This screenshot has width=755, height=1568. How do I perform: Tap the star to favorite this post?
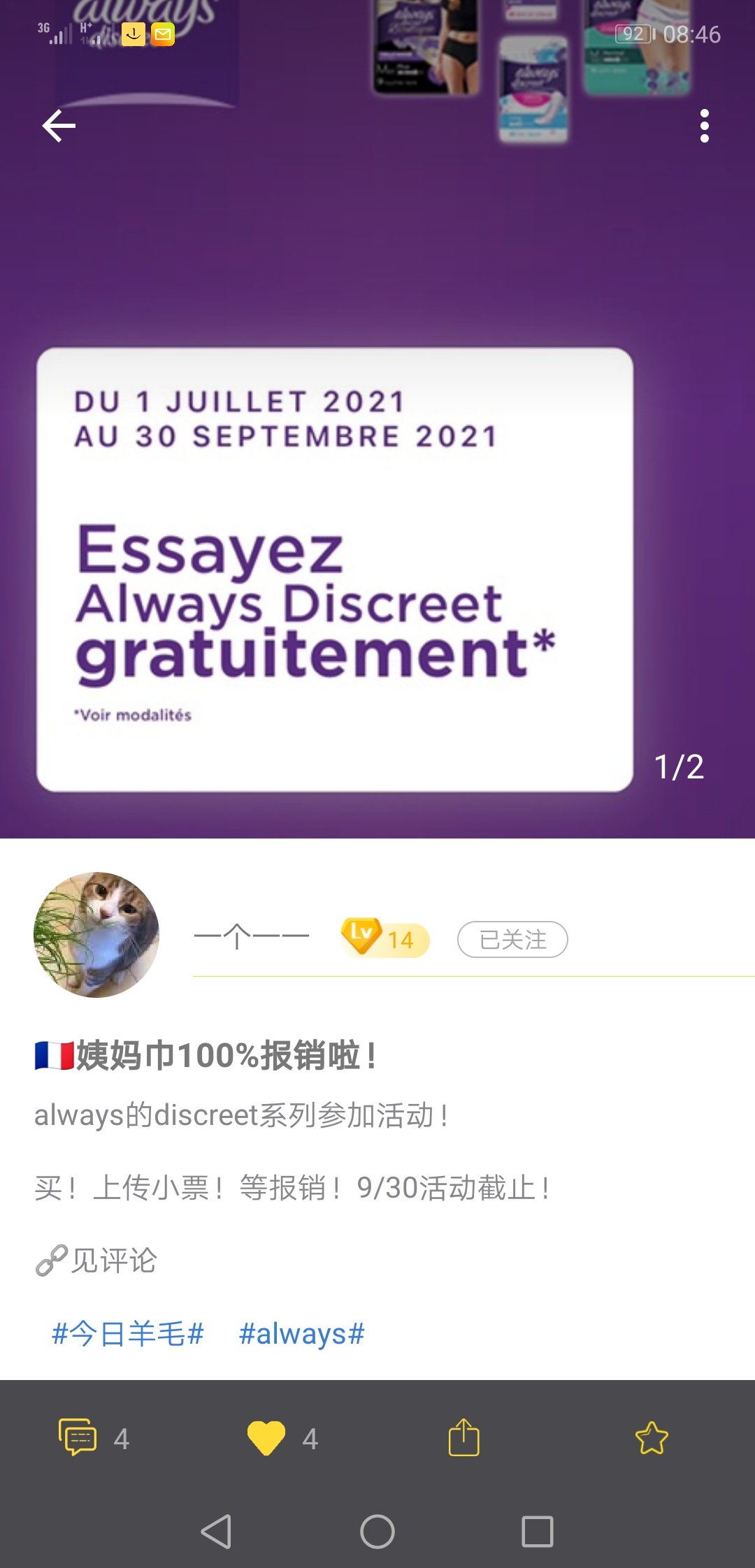click(x=652, y=1438)
